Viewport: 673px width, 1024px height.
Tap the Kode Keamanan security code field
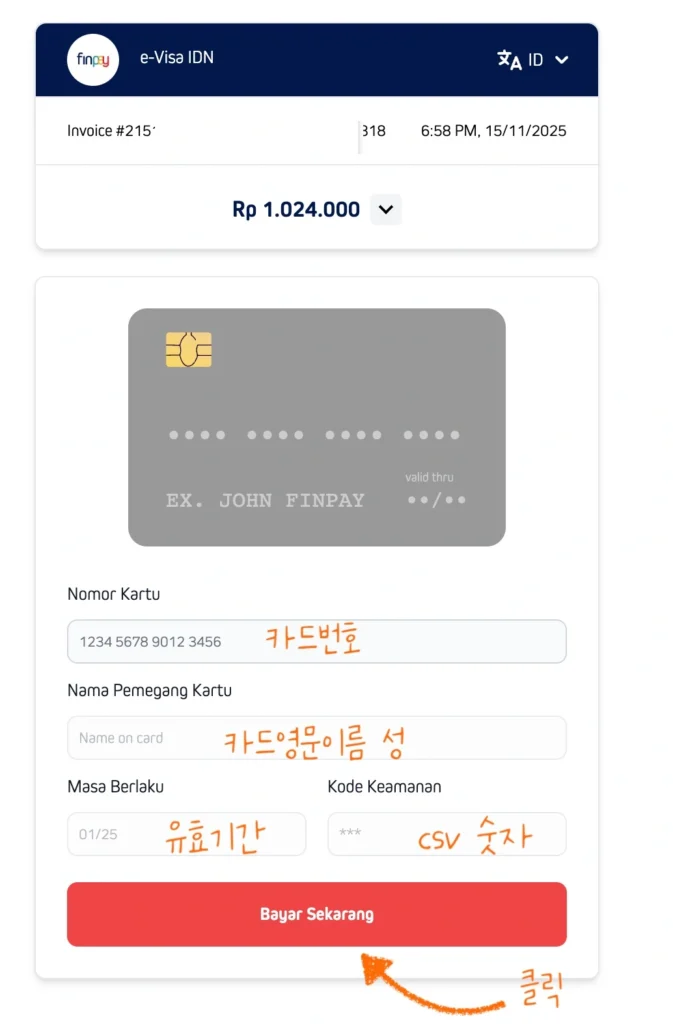[x=446, y=834]
